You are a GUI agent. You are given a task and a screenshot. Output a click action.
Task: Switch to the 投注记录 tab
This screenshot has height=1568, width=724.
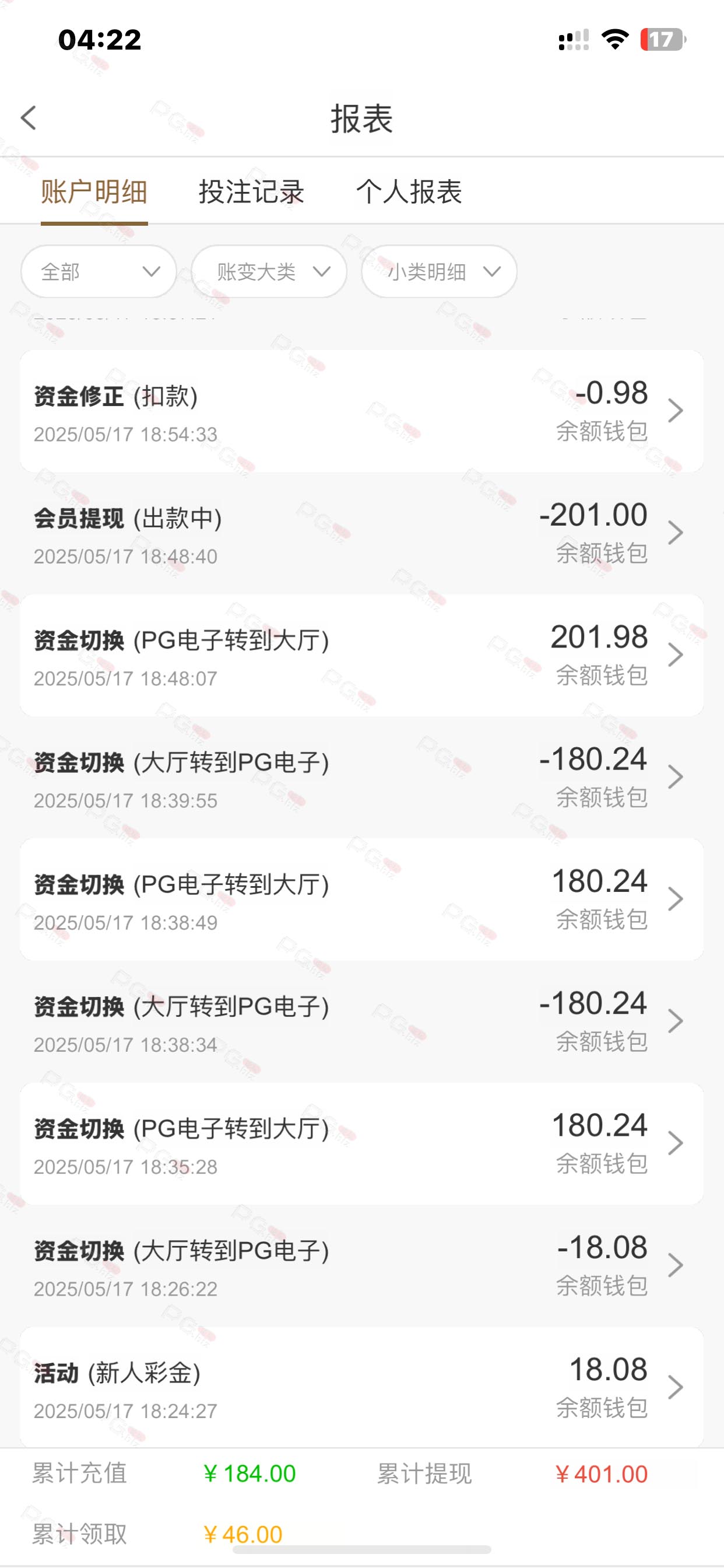(x=251, y=192)
